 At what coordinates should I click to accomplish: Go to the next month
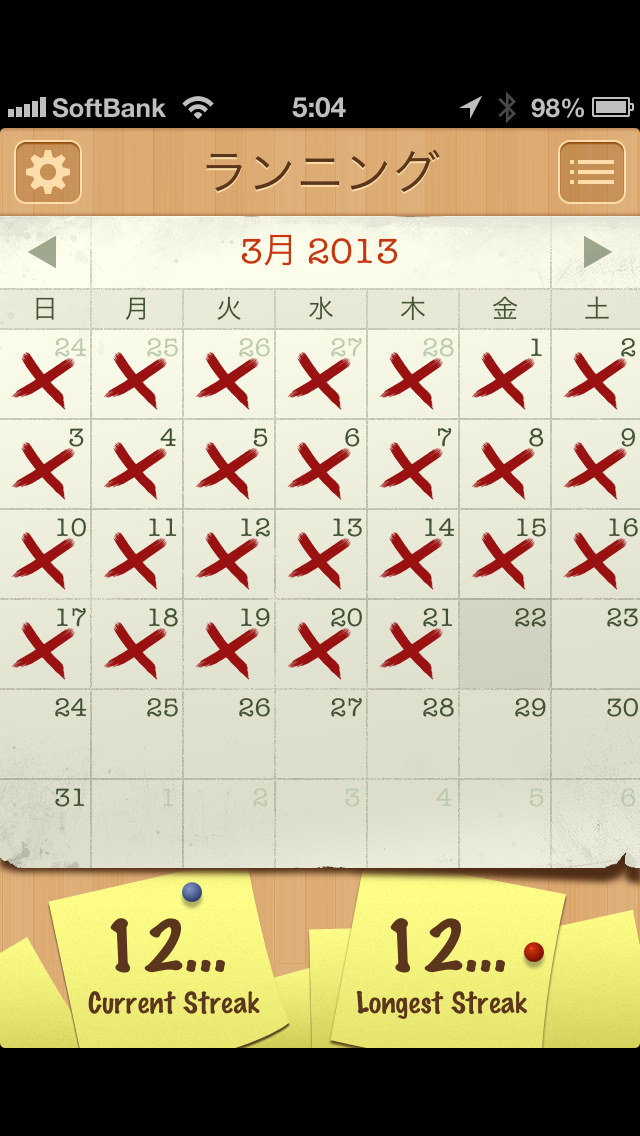(x=597, y=252)
